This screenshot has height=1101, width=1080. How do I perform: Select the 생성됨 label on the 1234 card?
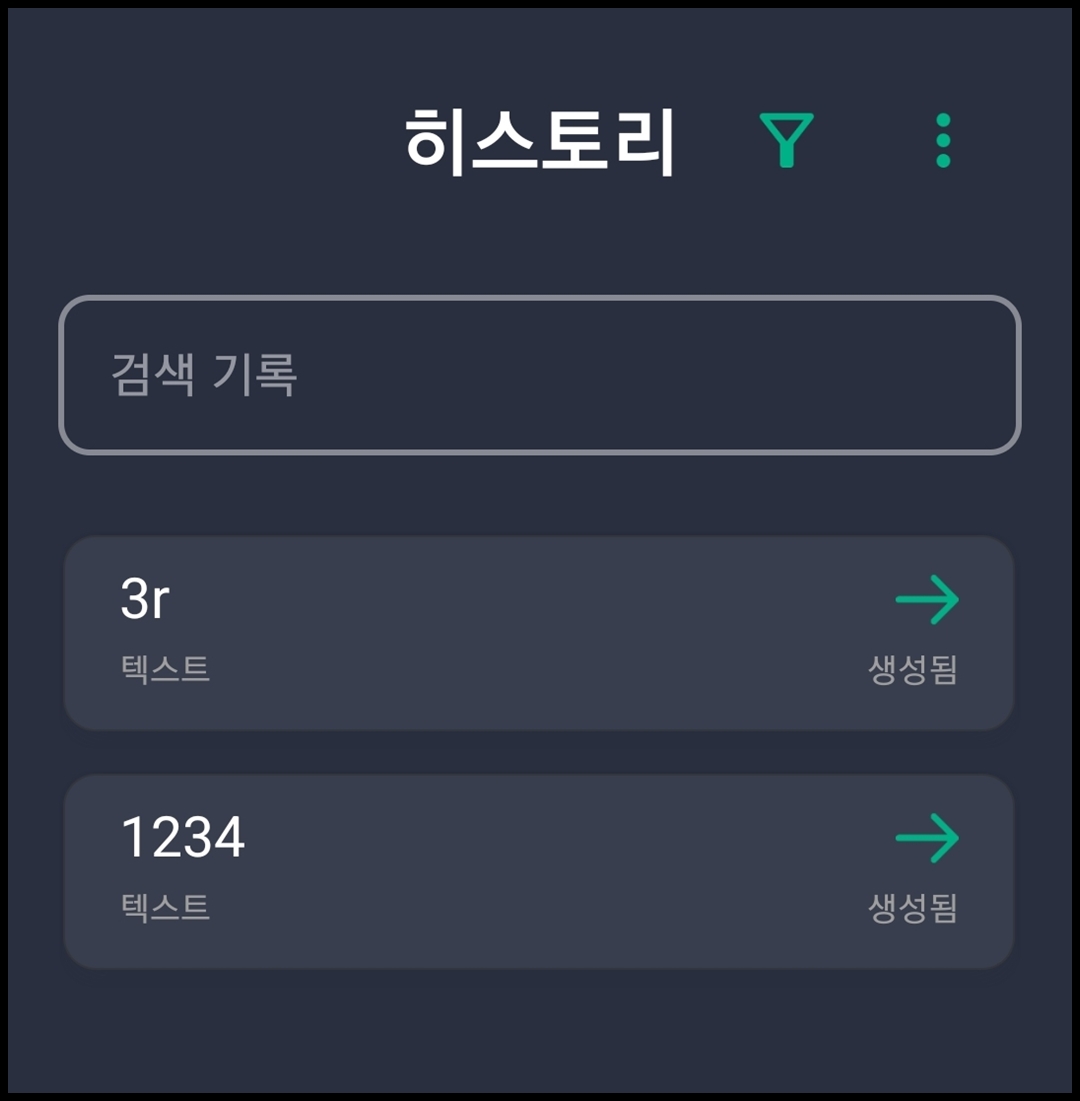click(x=913, y=908)
